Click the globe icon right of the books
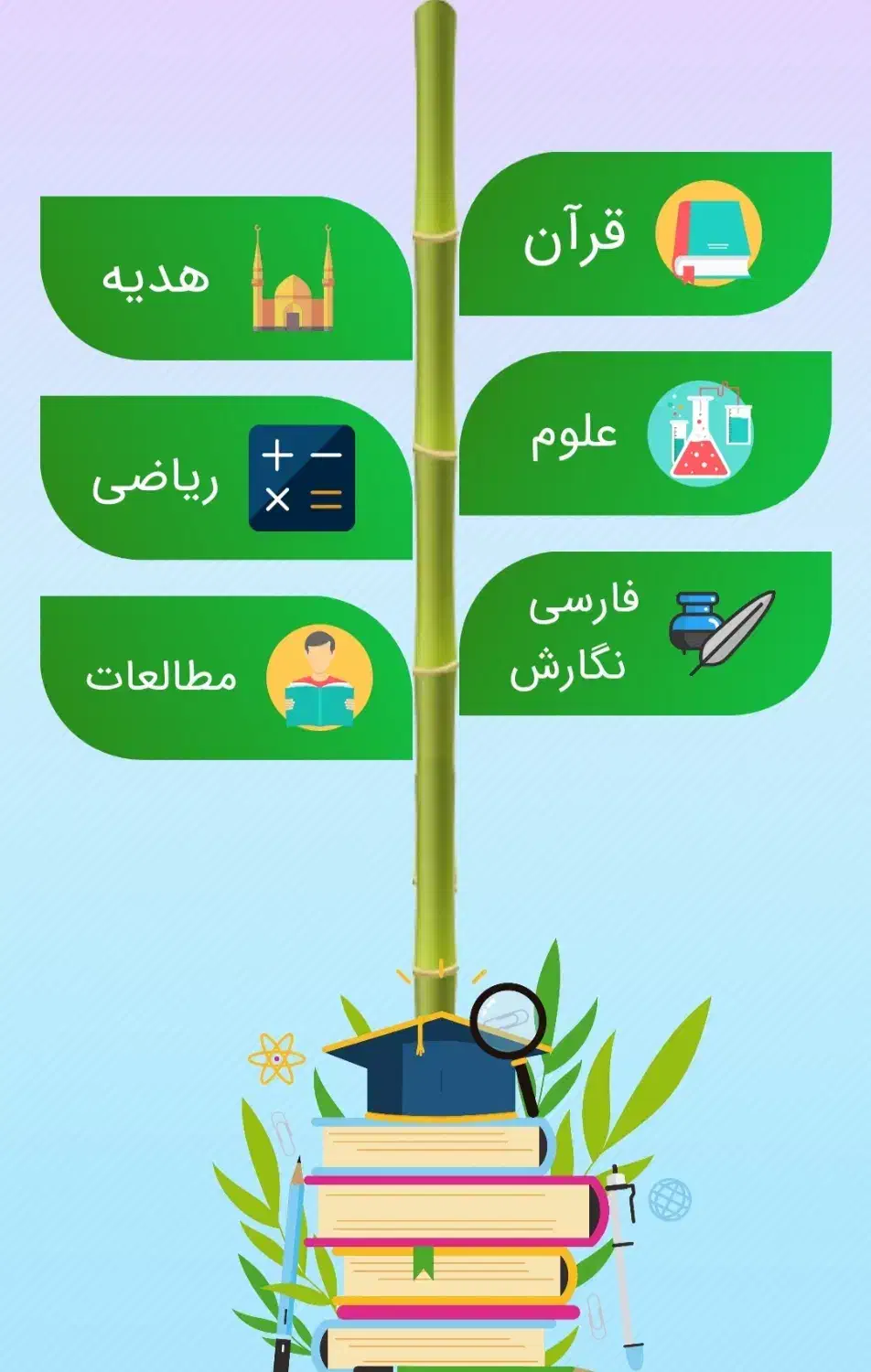 tap(672, 1198)
